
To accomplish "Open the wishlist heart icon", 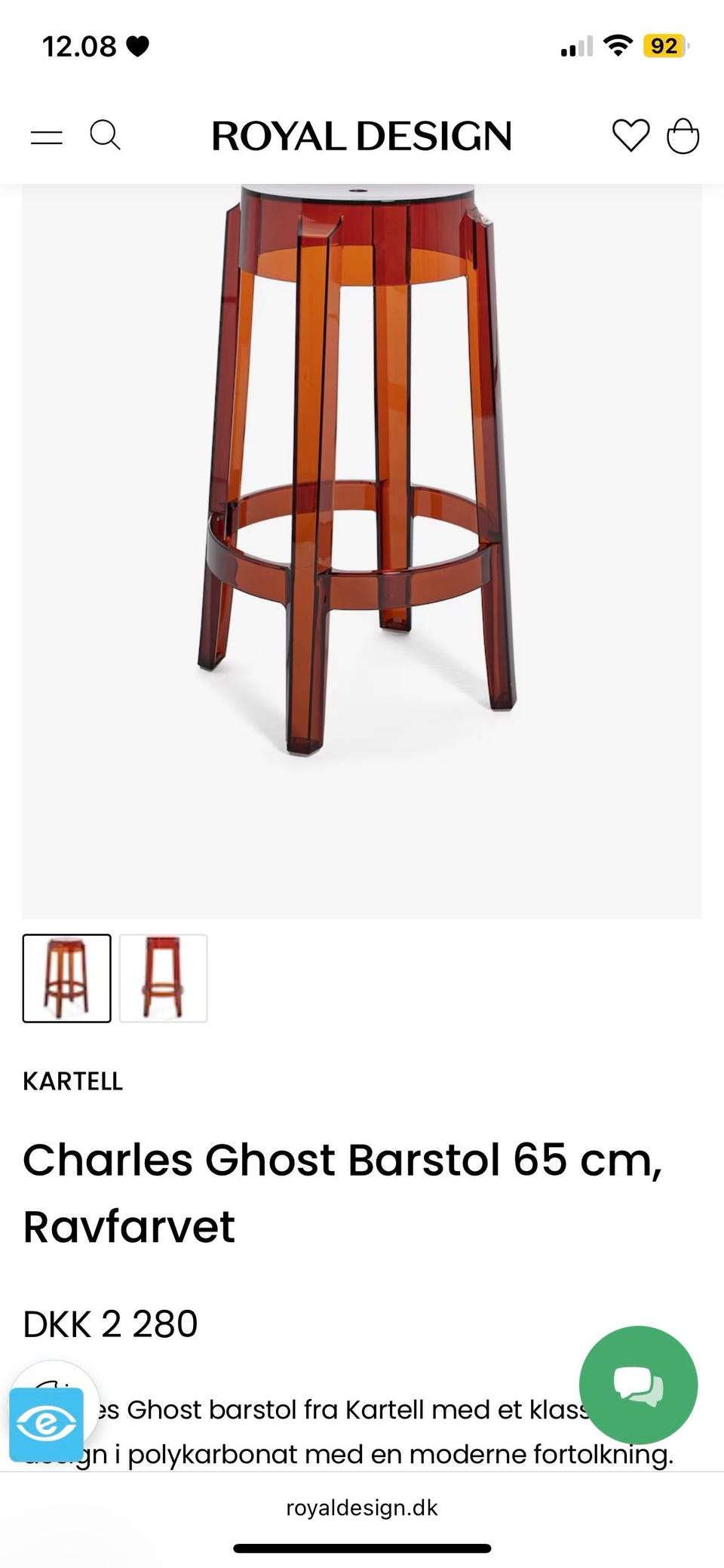I will click(632, 137).
